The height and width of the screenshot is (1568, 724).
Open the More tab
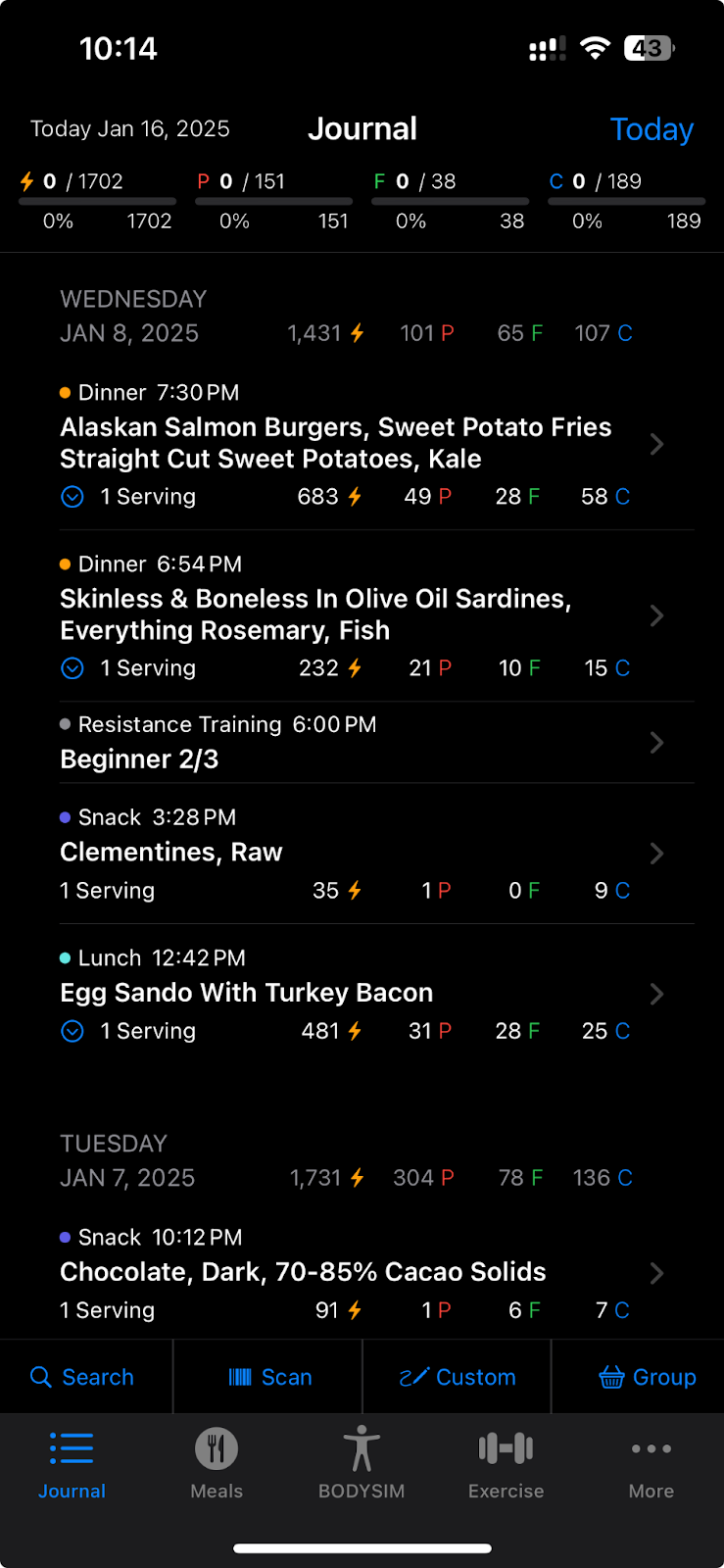[652, 1463]
